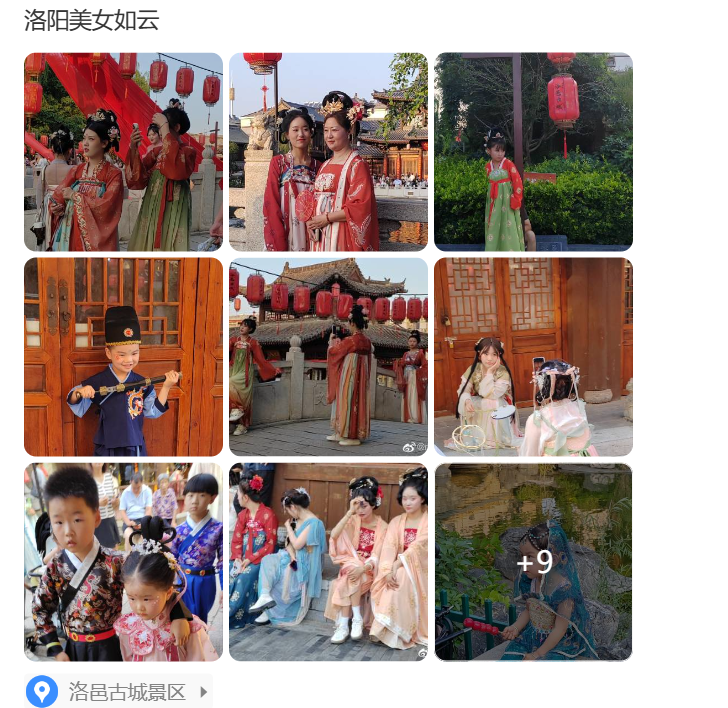The width and height of the screenshot is (728, 708).
Task: Open photo of girl beside the hedge
Action: [x=533, y=151]
